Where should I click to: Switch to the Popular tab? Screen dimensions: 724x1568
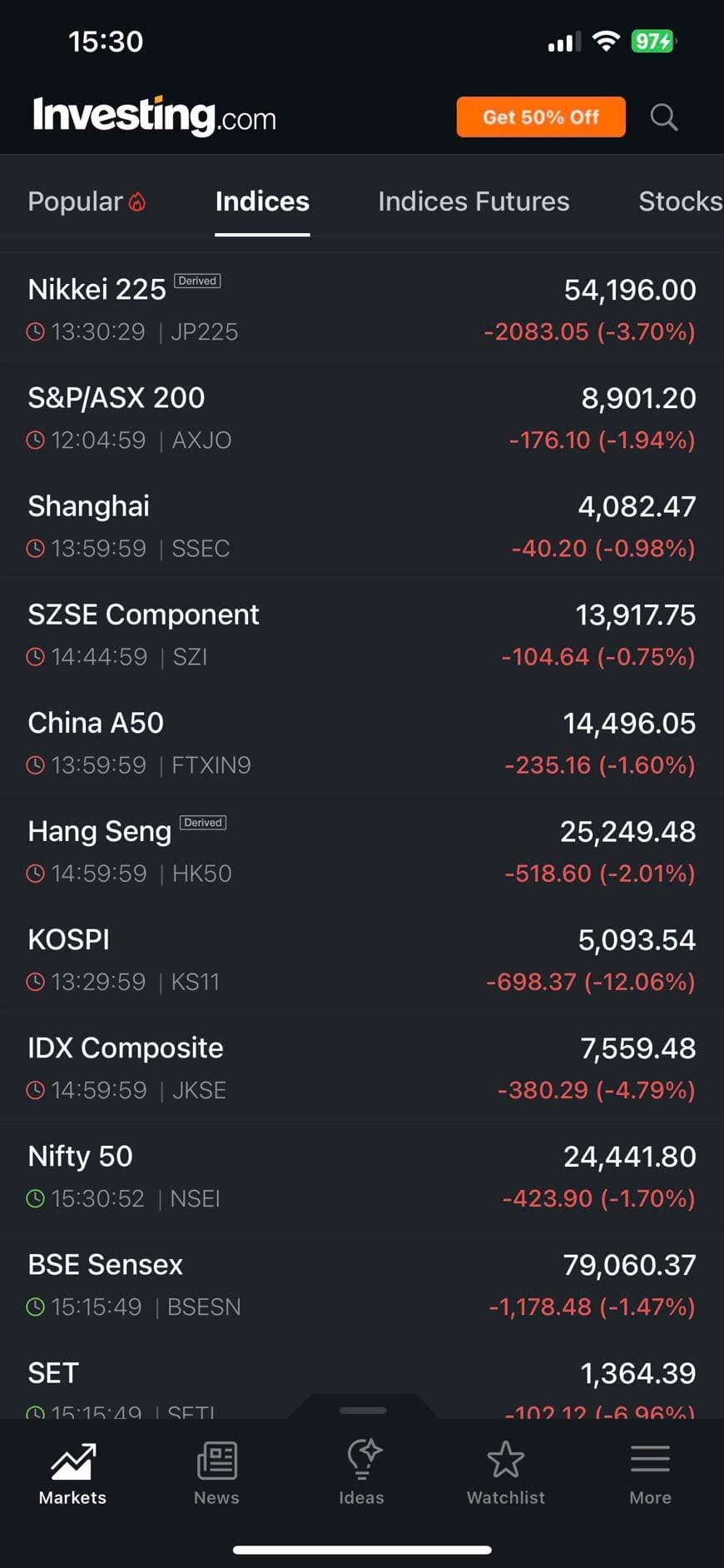coord(87,202)
